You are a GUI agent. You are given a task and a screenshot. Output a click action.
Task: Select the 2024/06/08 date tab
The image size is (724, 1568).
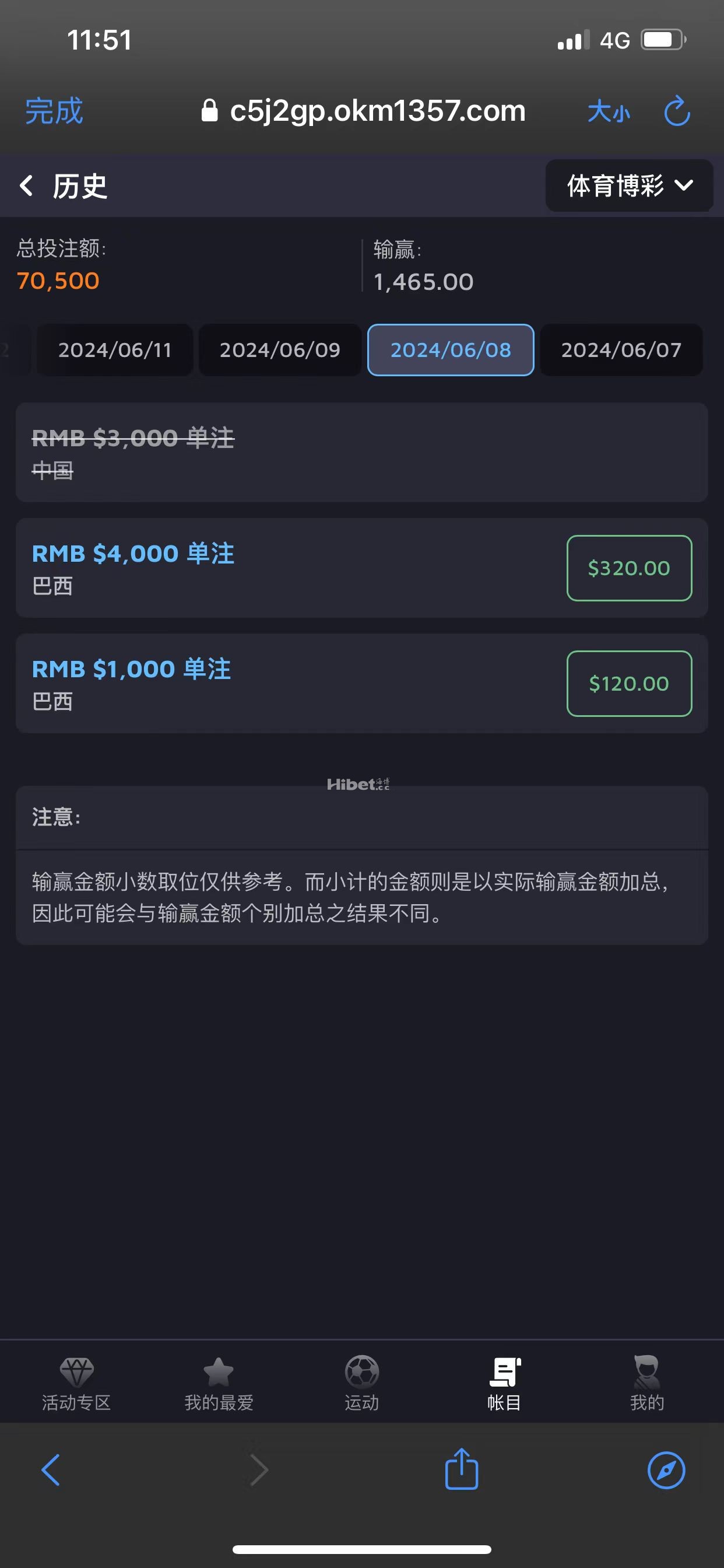451,350
